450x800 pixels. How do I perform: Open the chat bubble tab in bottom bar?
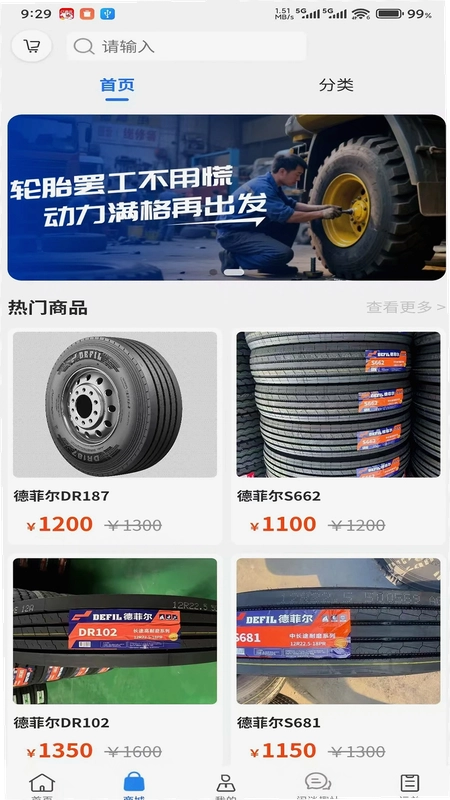(318, 785)
